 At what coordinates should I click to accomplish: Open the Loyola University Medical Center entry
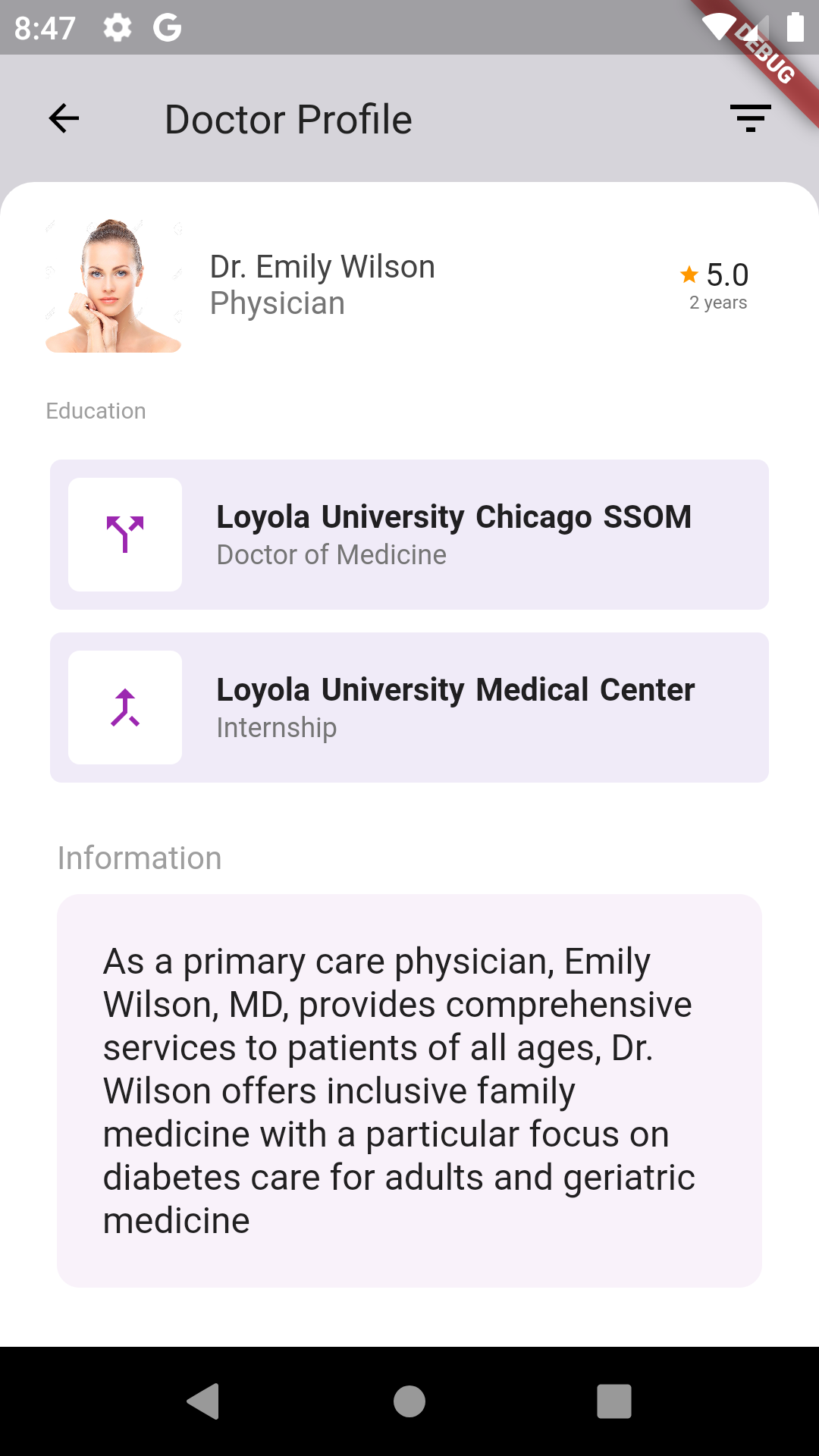coord(409,707)
